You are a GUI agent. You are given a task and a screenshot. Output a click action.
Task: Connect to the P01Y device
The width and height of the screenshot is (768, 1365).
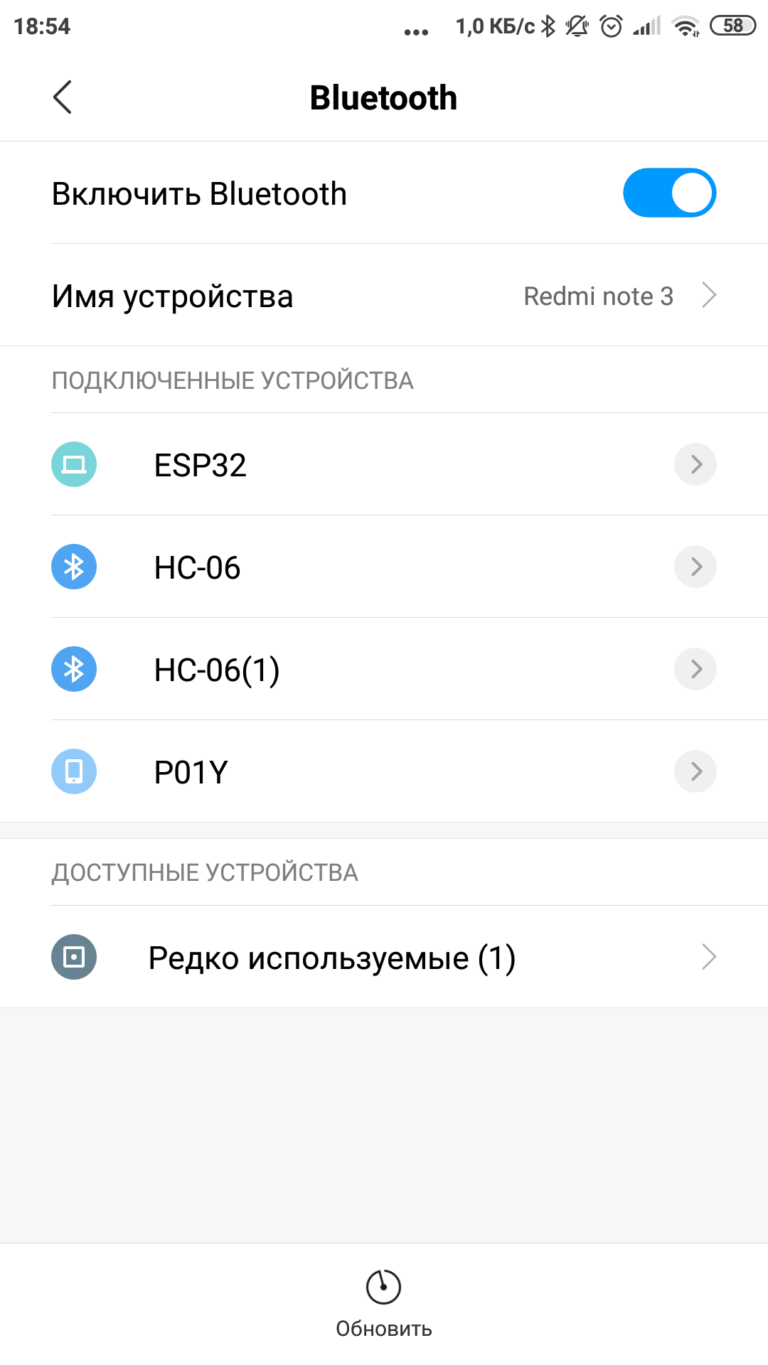190,772
